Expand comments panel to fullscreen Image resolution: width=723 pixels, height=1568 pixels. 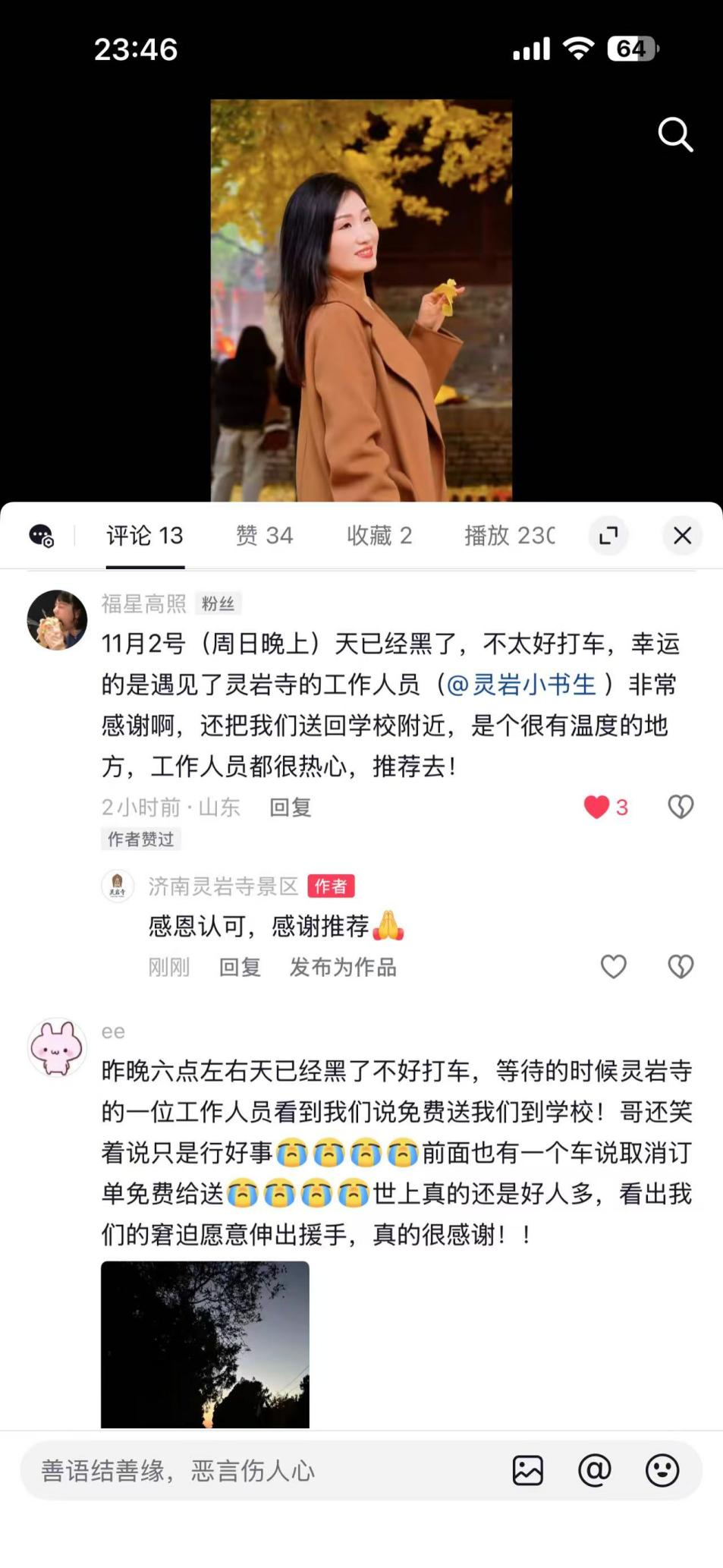tap(608, 536)
